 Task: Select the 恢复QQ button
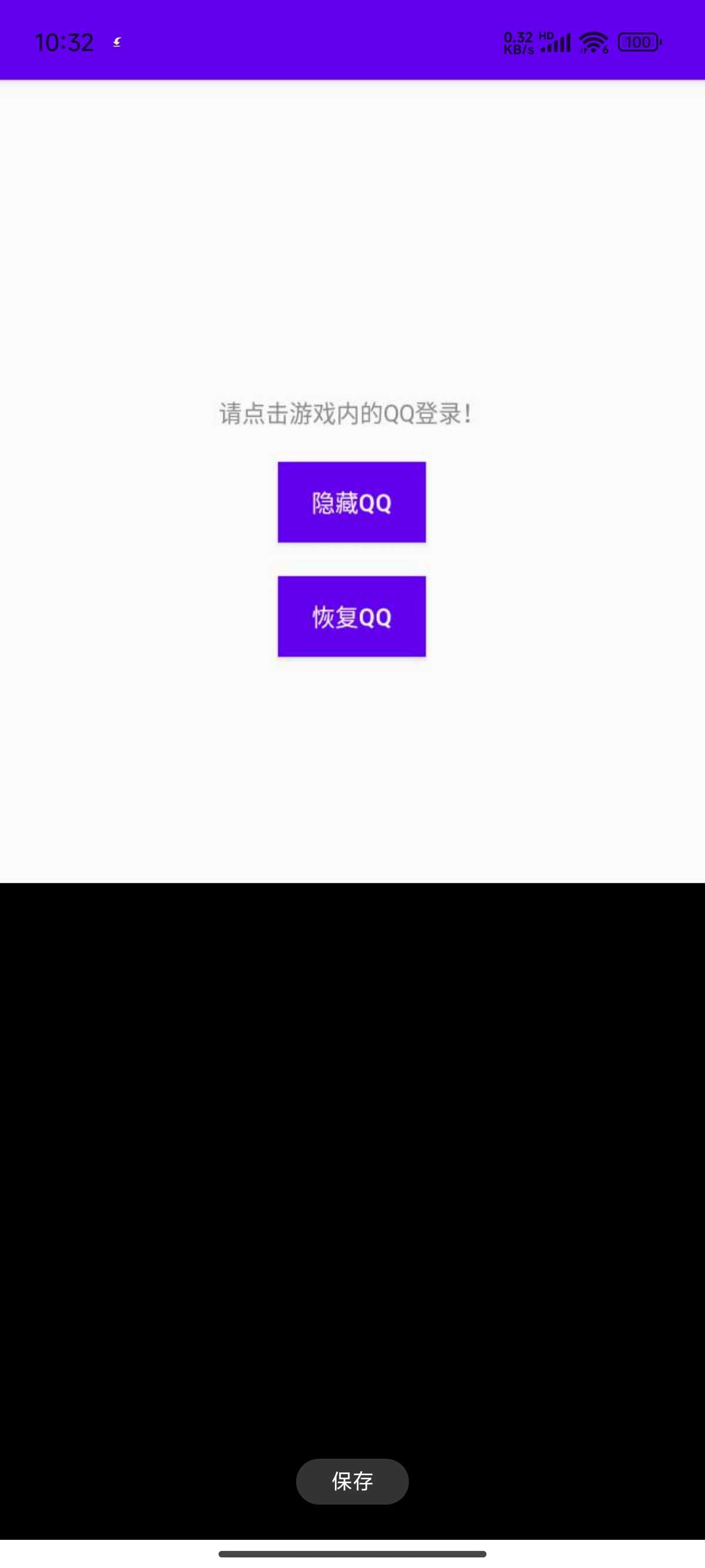tap(352, 616)
